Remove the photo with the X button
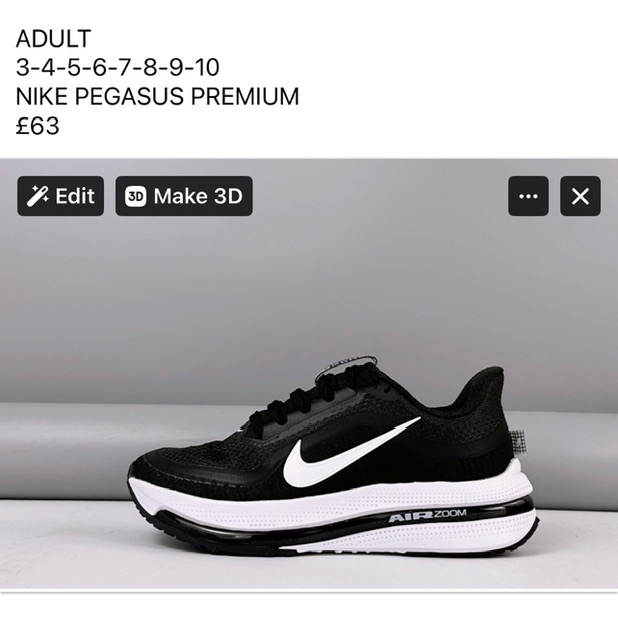Screen dimensions: 618x640 coord(580,196)
